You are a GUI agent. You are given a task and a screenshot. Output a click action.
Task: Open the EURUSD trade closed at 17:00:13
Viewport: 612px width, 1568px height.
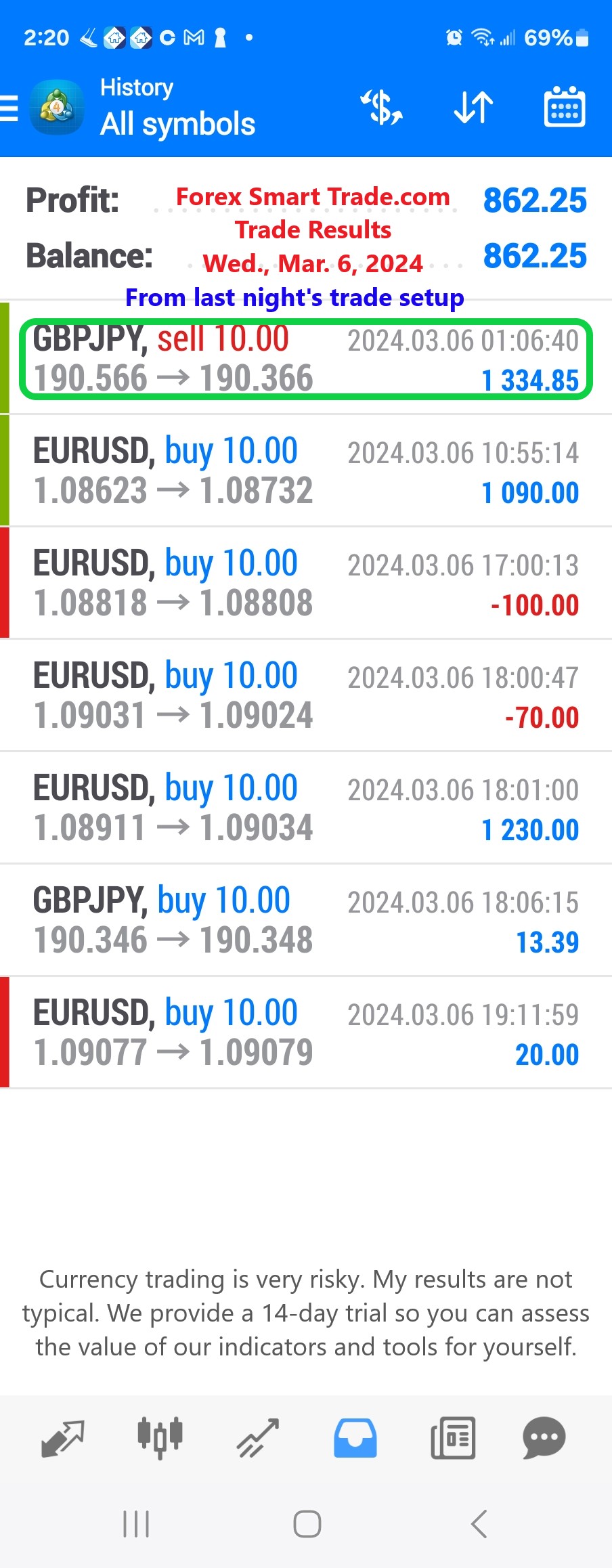click(x=306, y=584)
